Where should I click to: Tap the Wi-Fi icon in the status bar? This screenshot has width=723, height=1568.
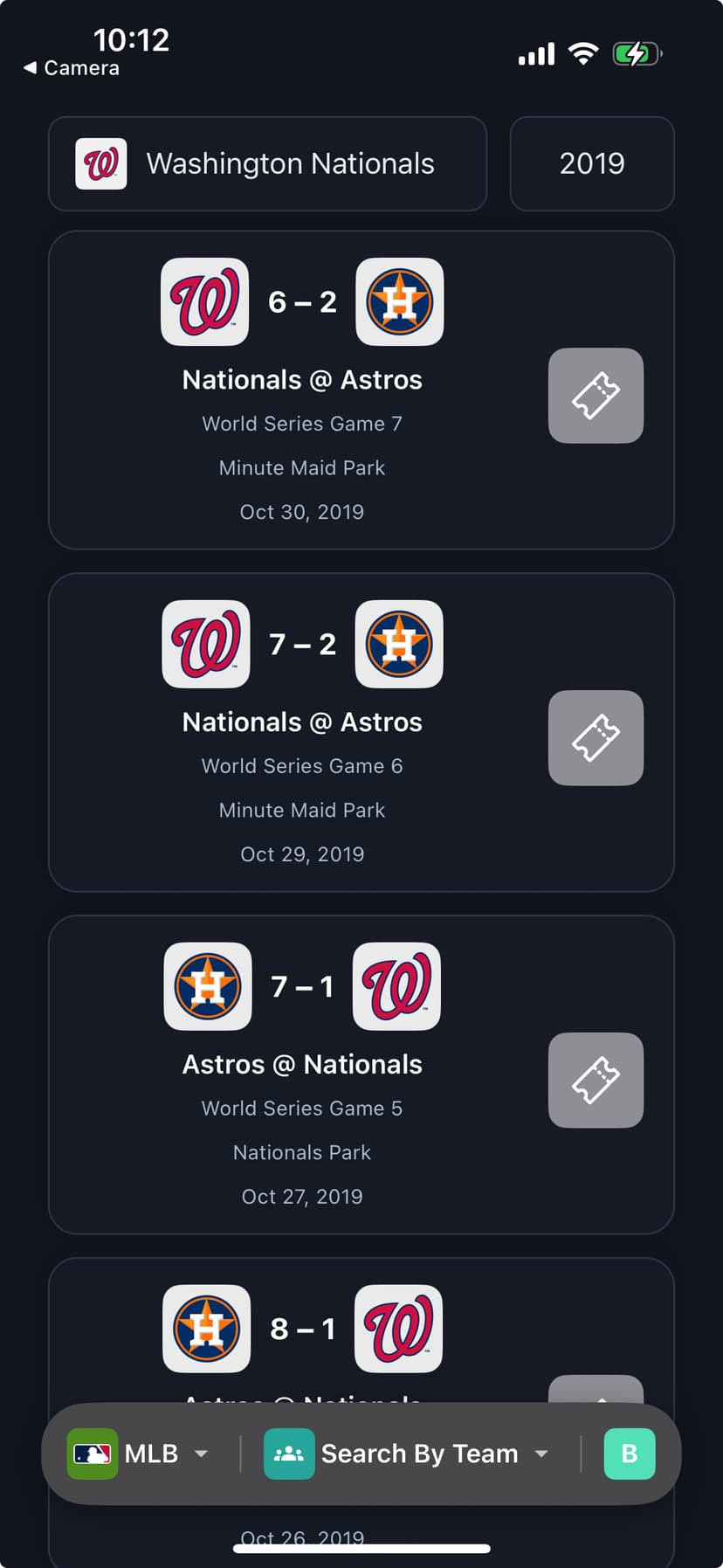(583, 53)
